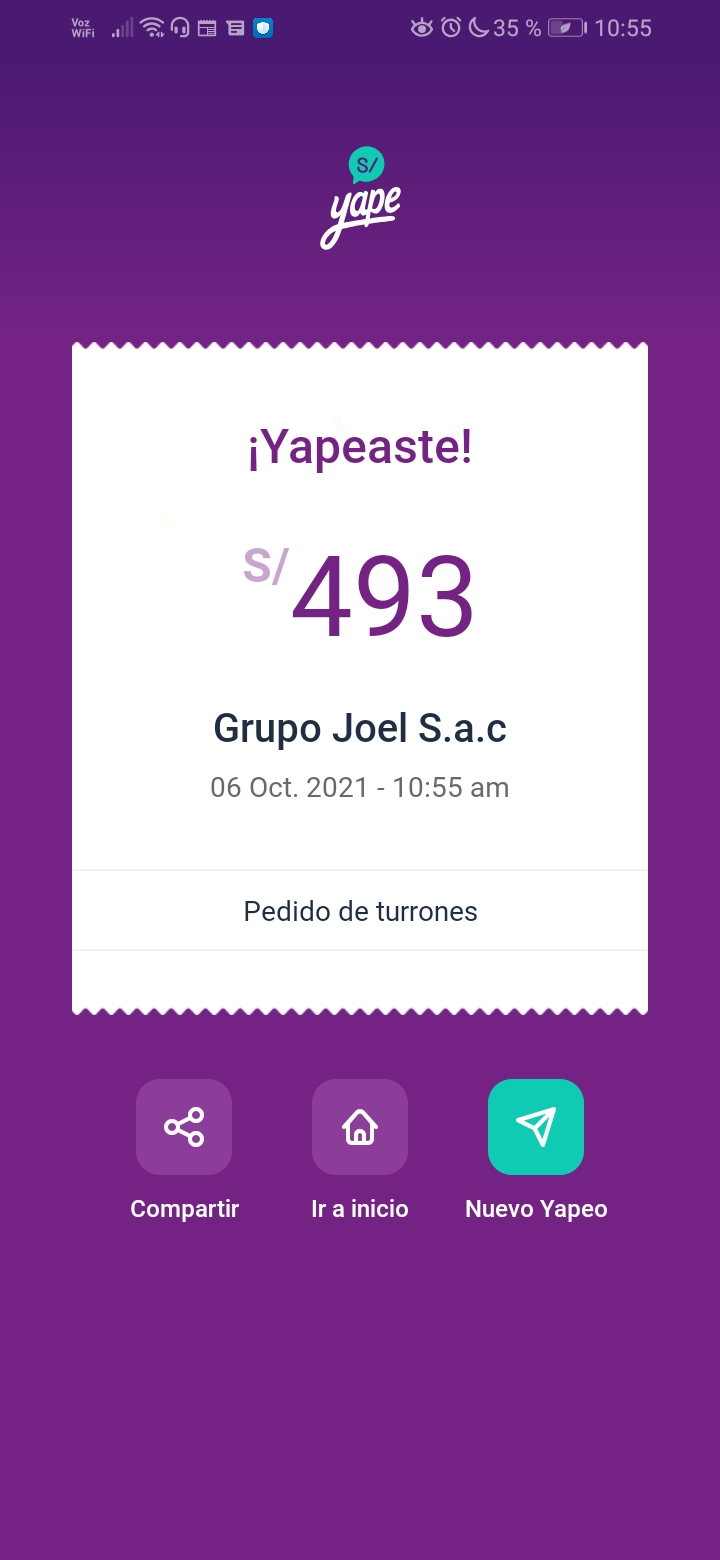The image size is (720, 1560).
Task: Go to the home screen via Ir a inicio
Action: [x=360, y=1127]
